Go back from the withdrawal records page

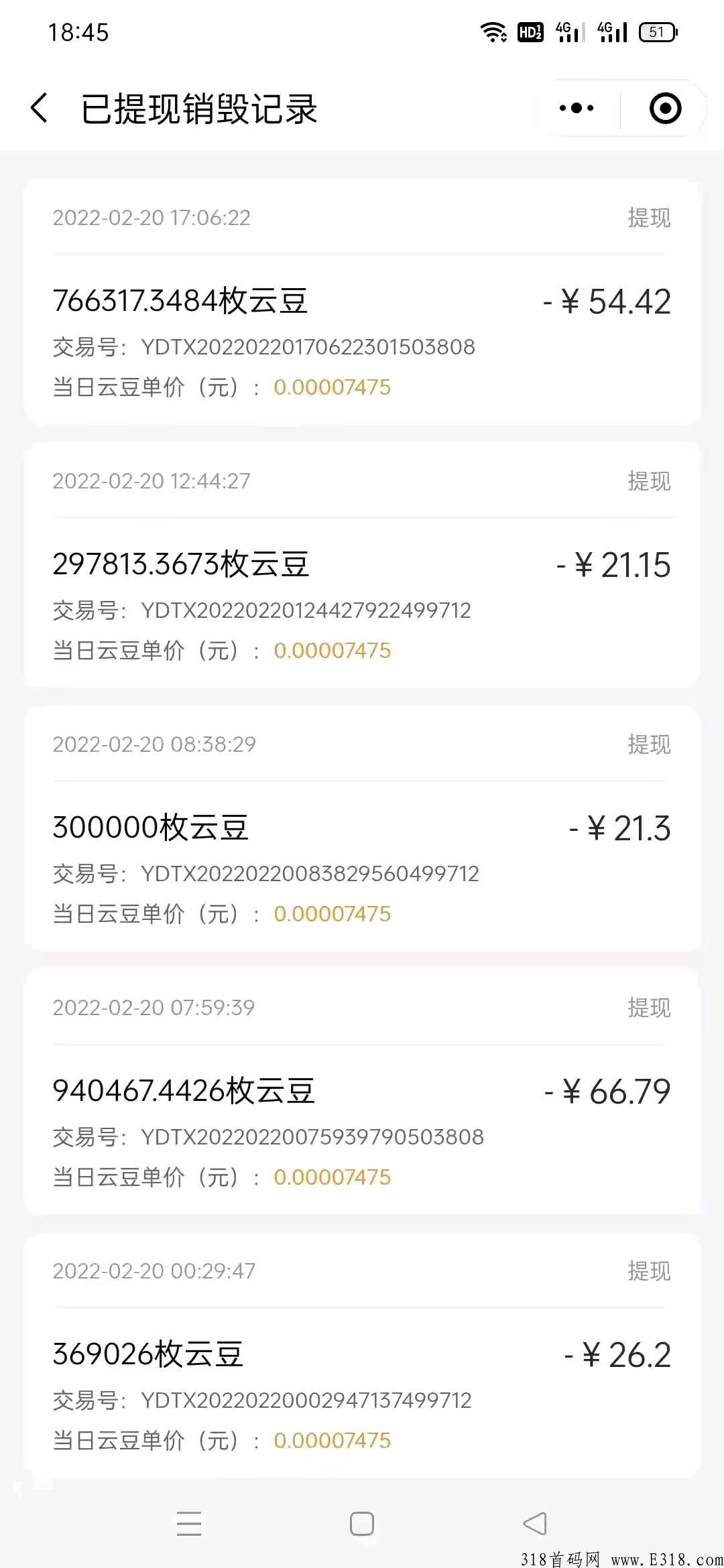[40, 108]
